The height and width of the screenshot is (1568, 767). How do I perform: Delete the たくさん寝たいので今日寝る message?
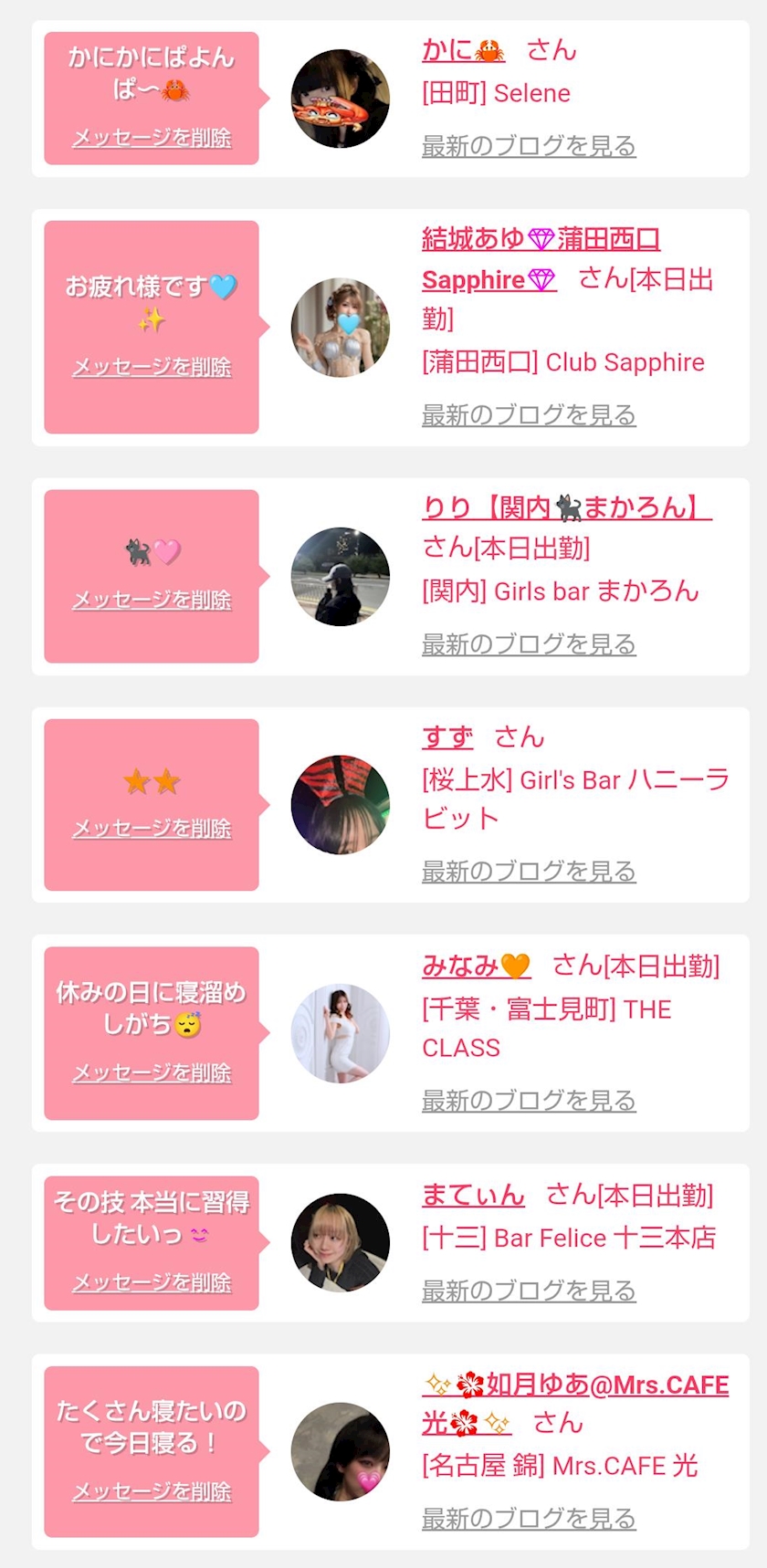coord(152,1491)
